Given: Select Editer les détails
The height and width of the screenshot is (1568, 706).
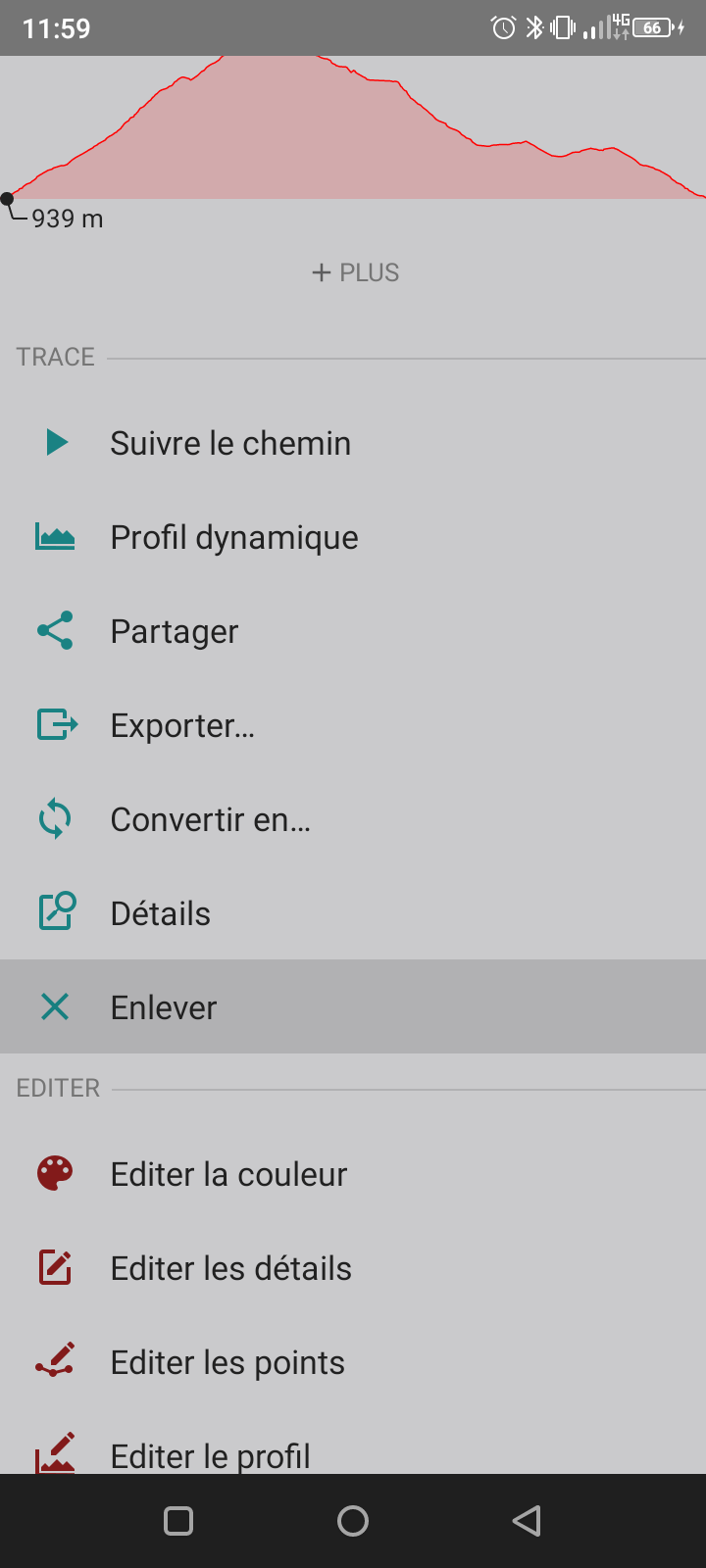Looking at the screenshot, I should (x=230, y=1268).
